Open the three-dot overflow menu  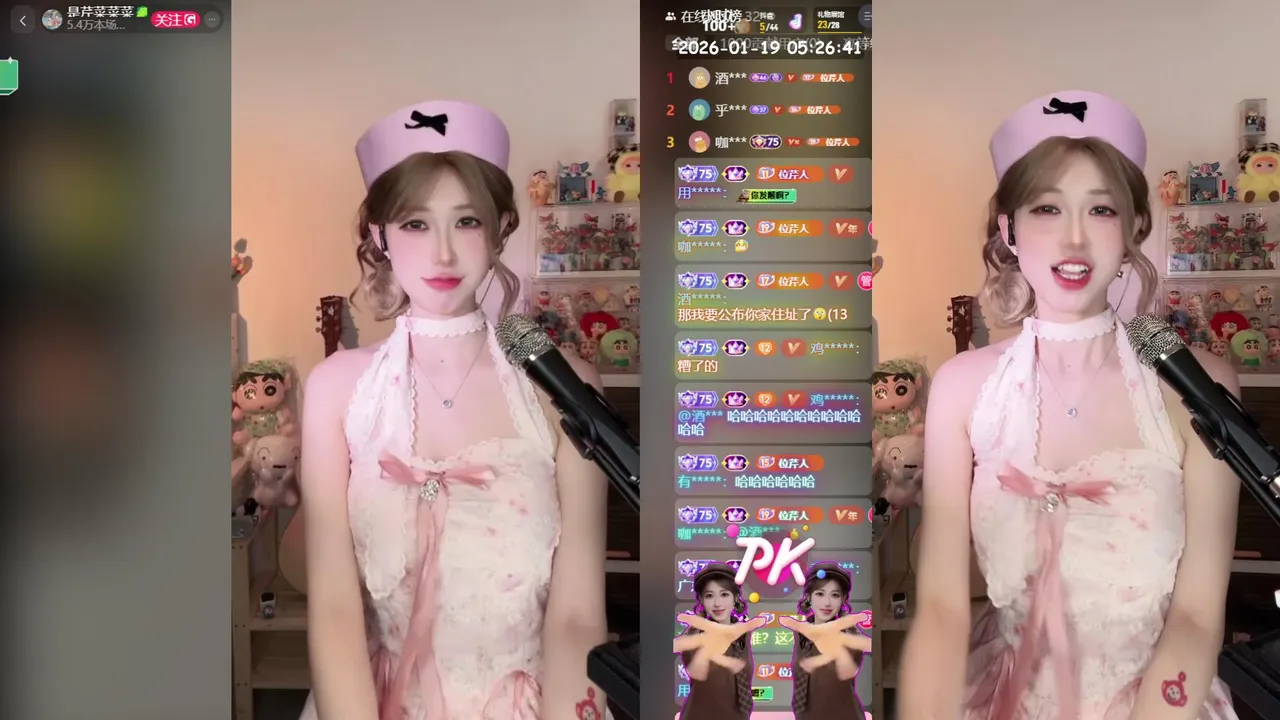(211, 20)
